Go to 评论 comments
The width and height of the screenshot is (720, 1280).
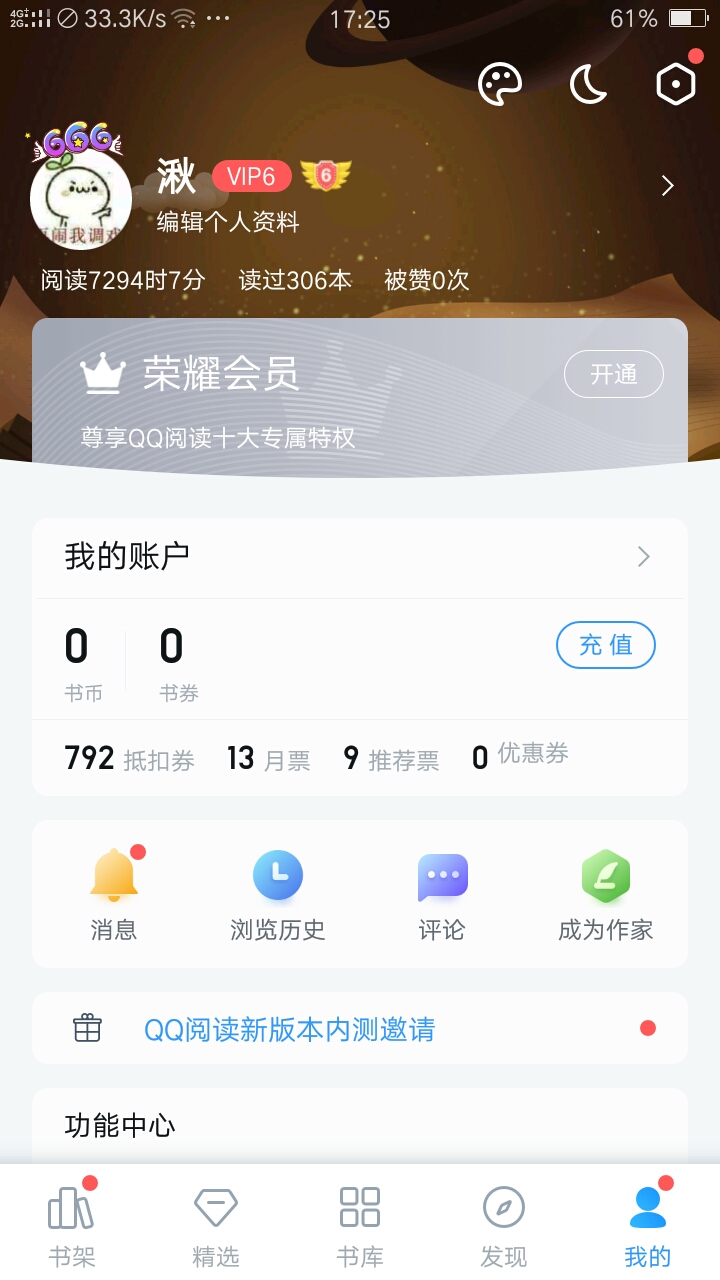pos(442,894)
